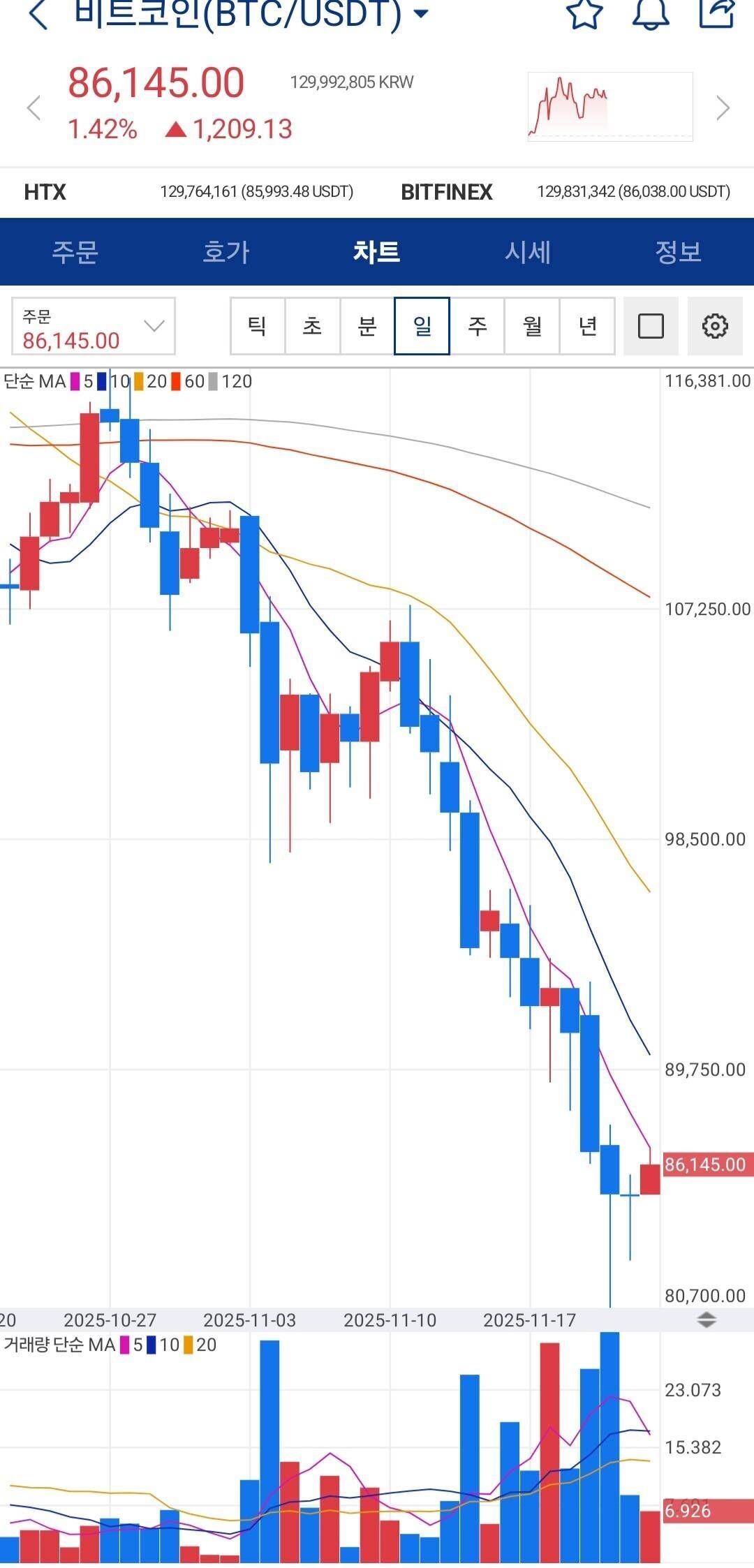The width and height of the screenshot is (754, 1568).
Task: Open chart settings gear
Action: (715, 326)
